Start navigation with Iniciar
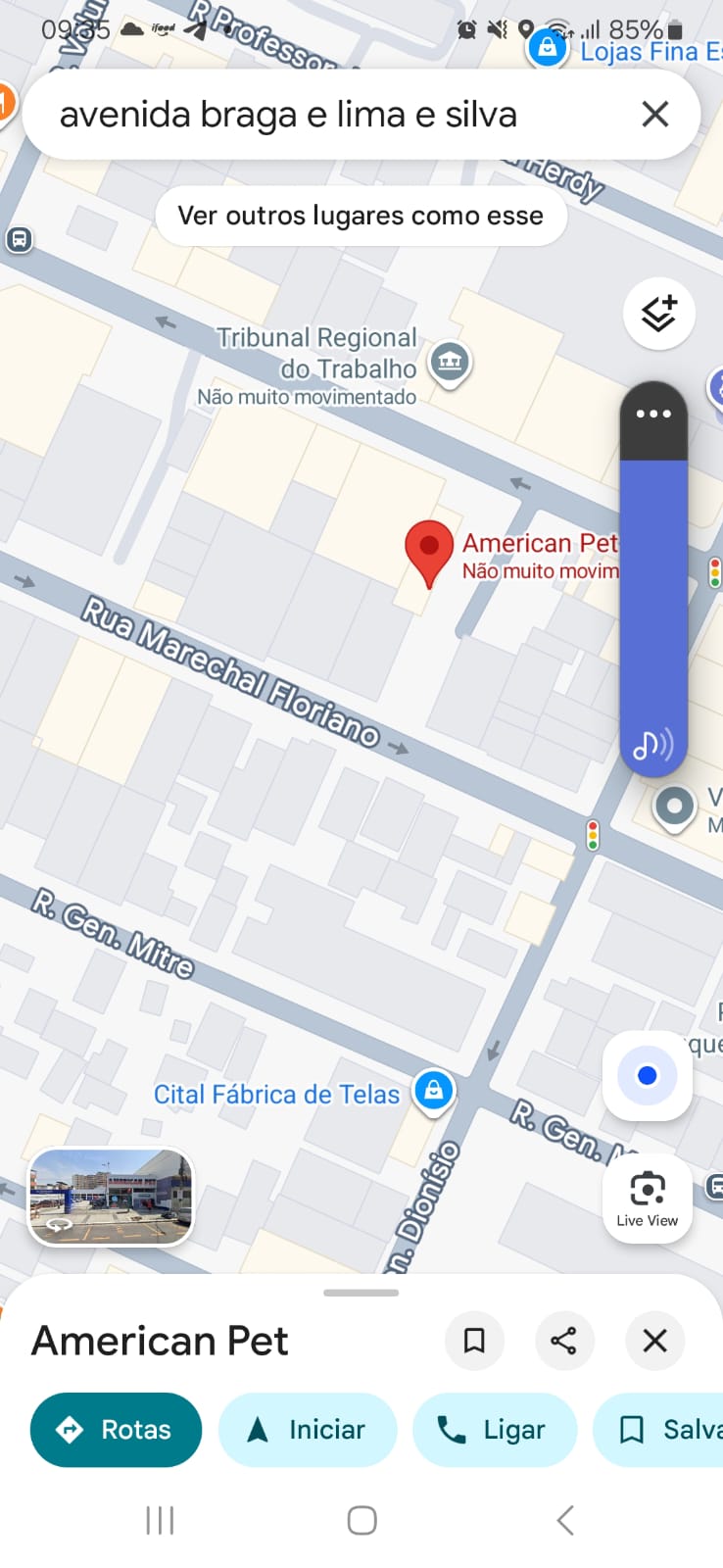The width and height of the screenshot is (723, 1568). pos(308,1430)
